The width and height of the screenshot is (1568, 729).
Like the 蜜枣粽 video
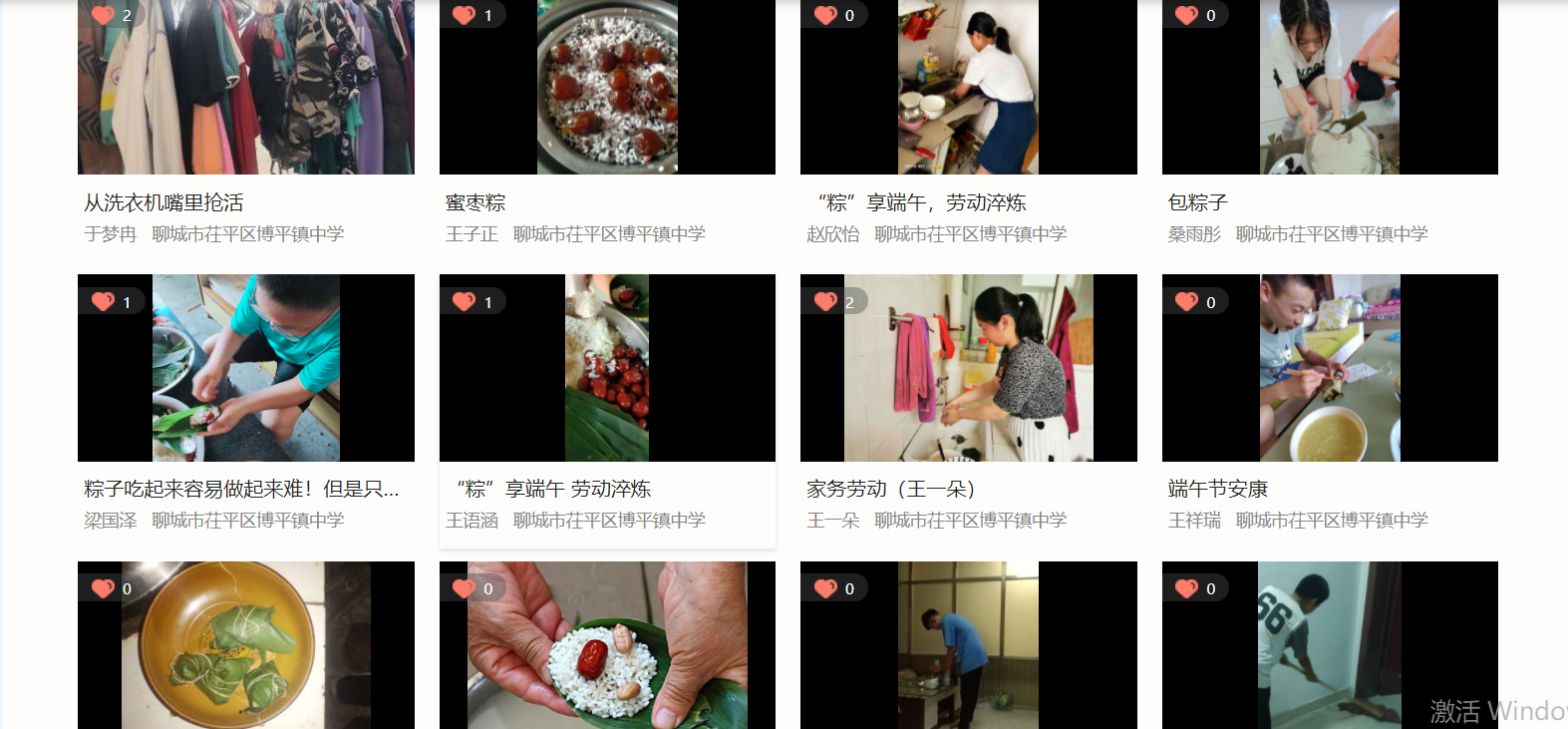point(465,15)
